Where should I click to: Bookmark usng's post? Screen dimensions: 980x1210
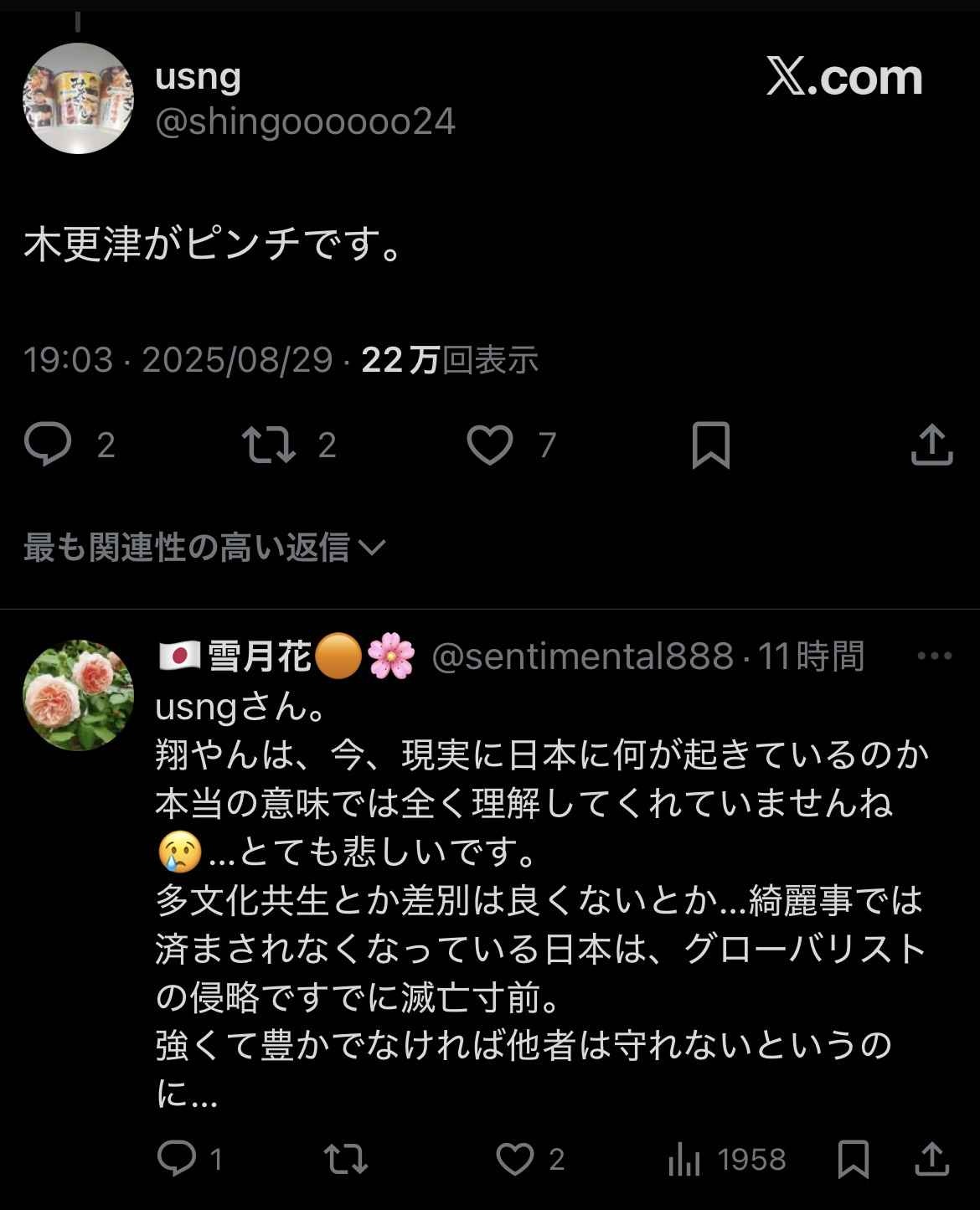coord(710,445)
